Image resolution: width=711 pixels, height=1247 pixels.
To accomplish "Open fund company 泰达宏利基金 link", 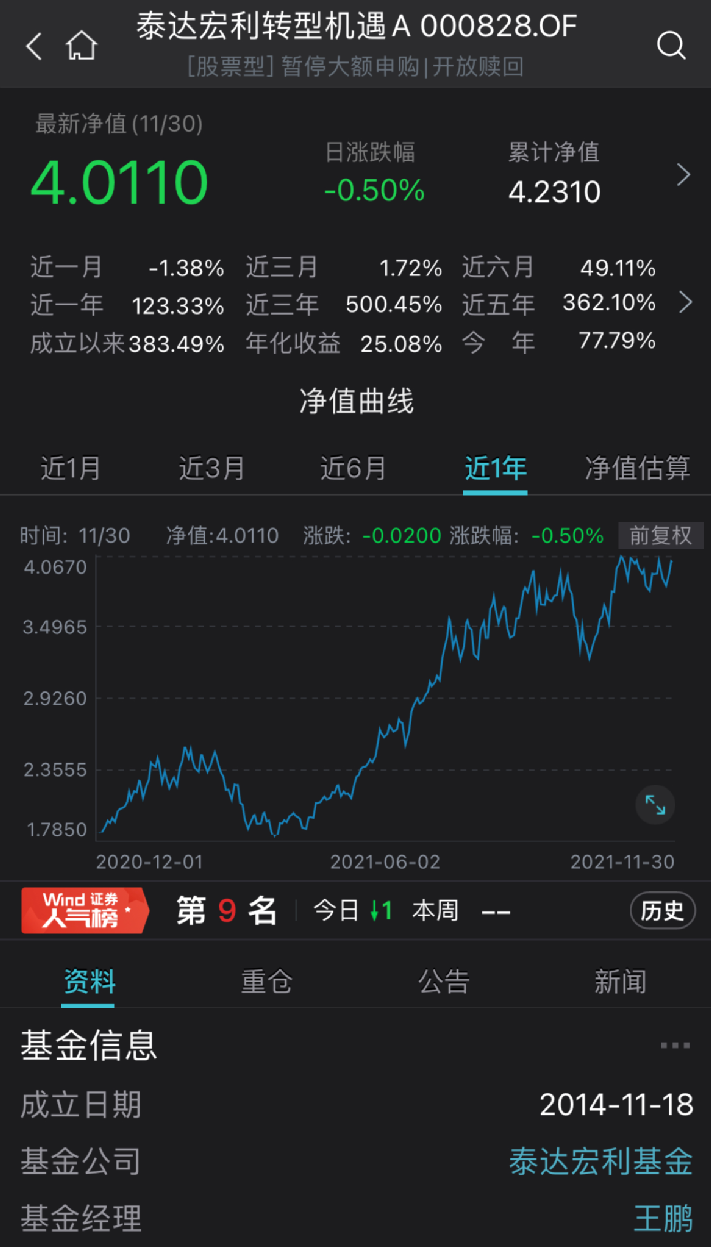I will tap(600, 1161).
